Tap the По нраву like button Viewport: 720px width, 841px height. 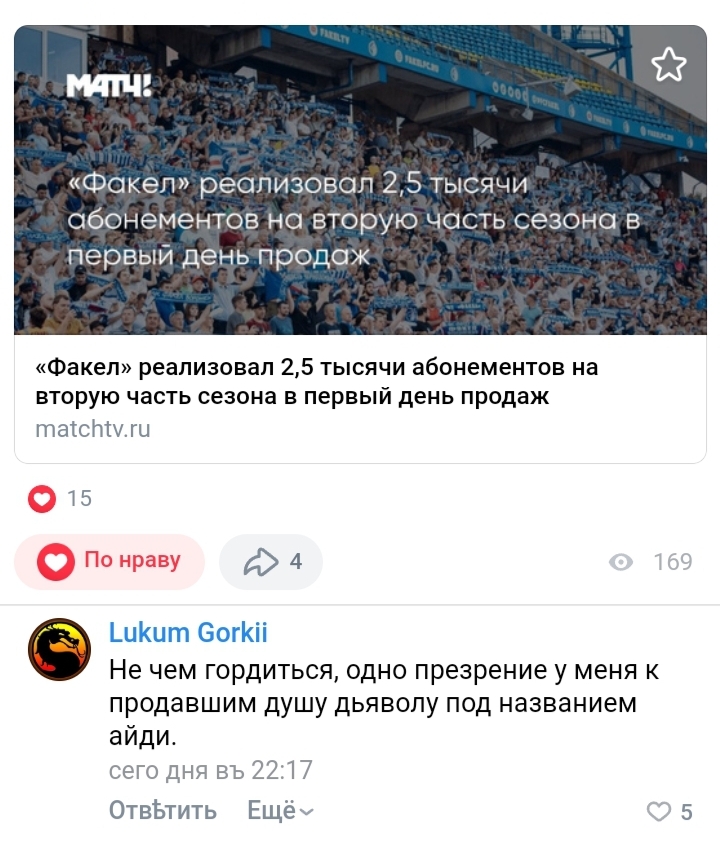[x=110, y=561]
